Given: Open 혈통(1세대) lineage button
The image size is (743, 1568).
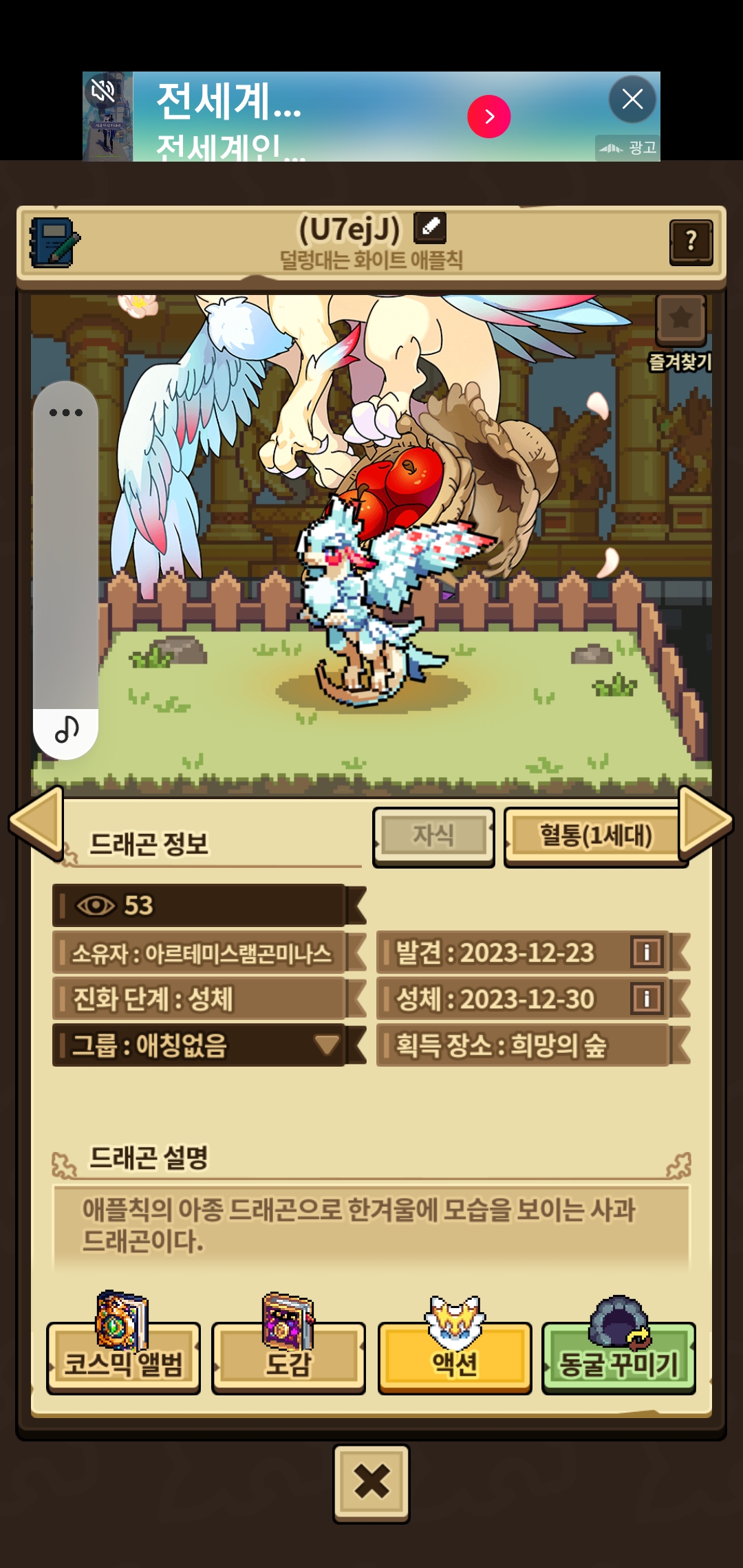Looking at the screenshot, I should point(594,836).
